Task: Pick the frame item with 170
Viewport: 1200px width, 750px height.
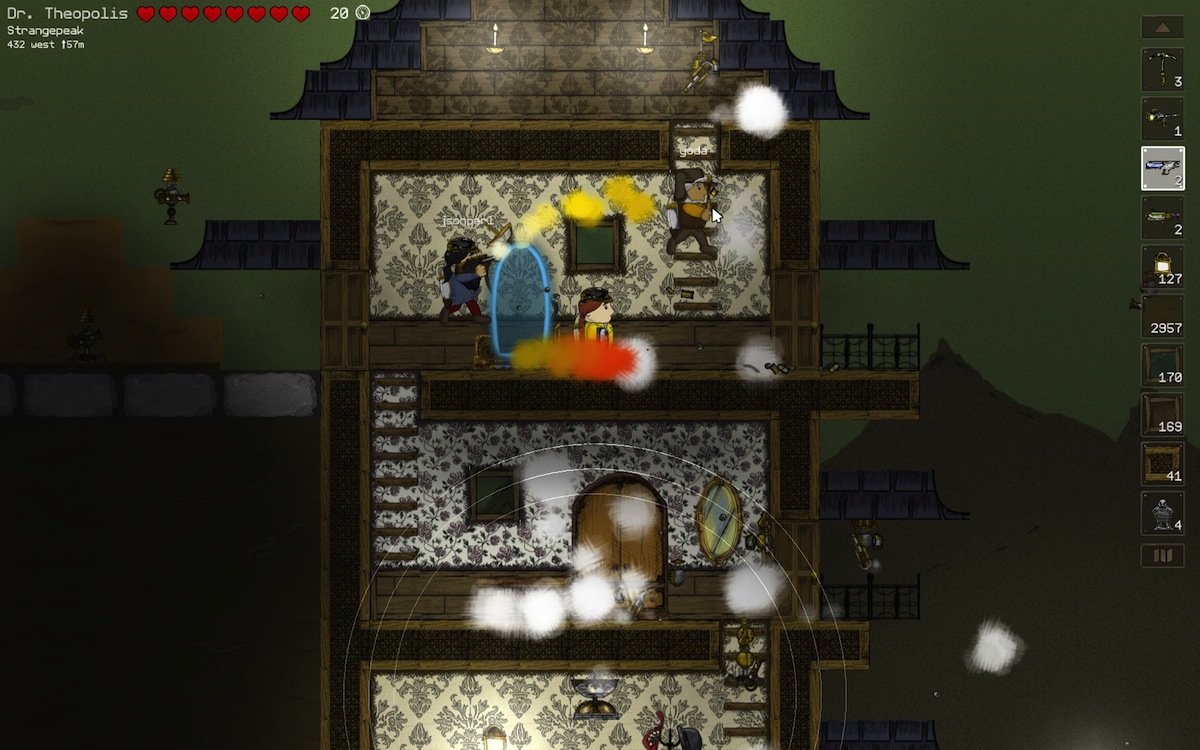Action: [1162, 365]
